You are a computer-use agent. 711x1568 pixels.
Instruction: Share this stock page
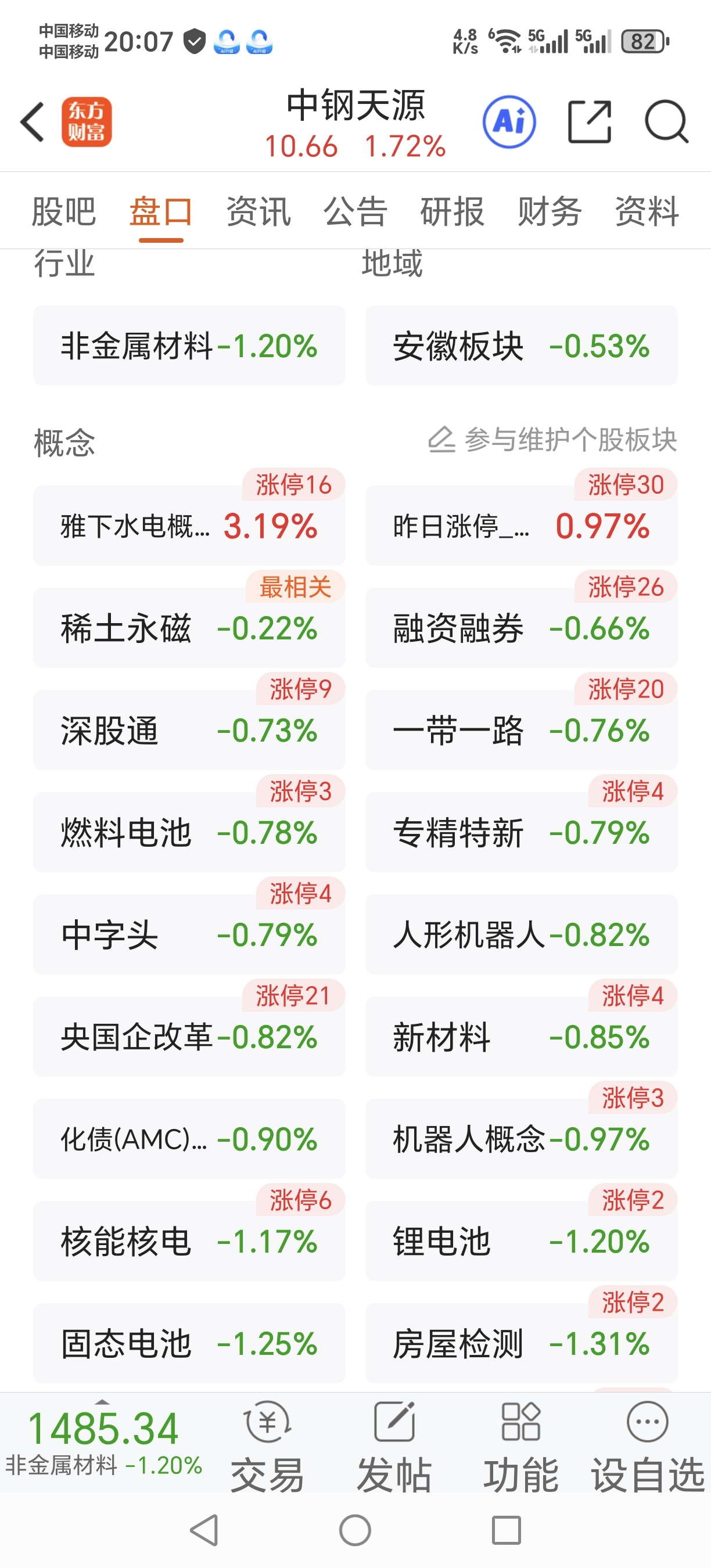pyautogui.click(x=589, y=122)
